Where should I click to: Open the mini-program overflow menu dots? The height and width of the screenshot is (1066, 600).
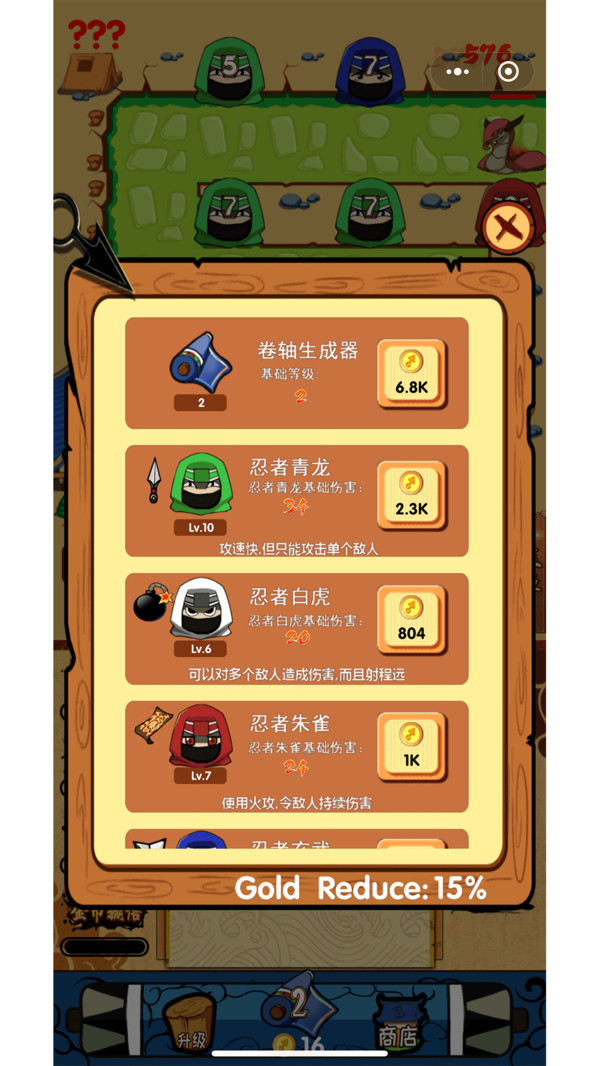tap(458, 72)
